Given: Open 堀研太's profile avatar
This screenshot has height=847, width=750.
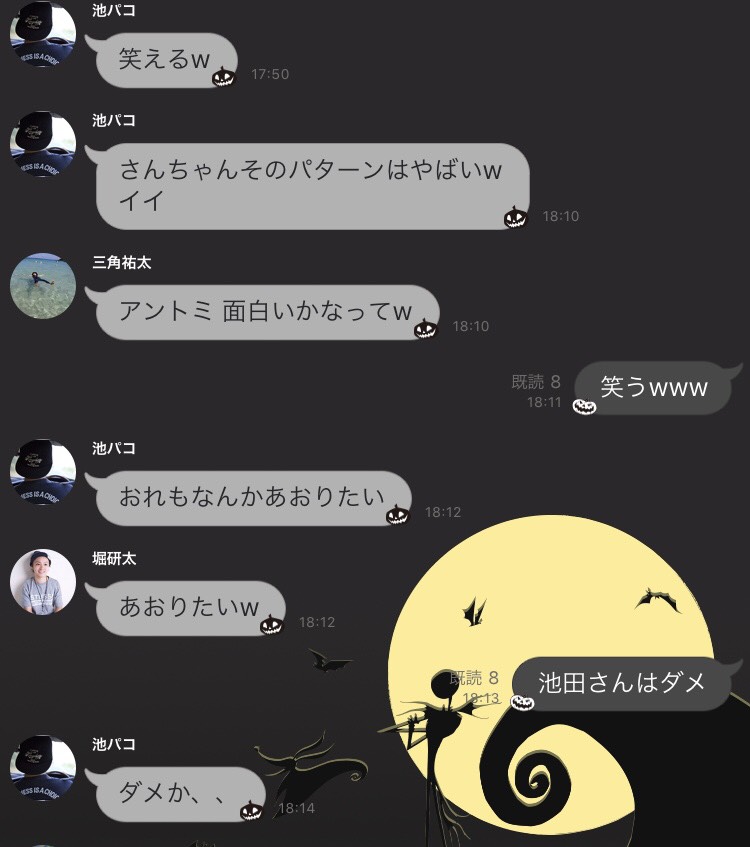Looking at the screenshot, I should pos(43,582).
